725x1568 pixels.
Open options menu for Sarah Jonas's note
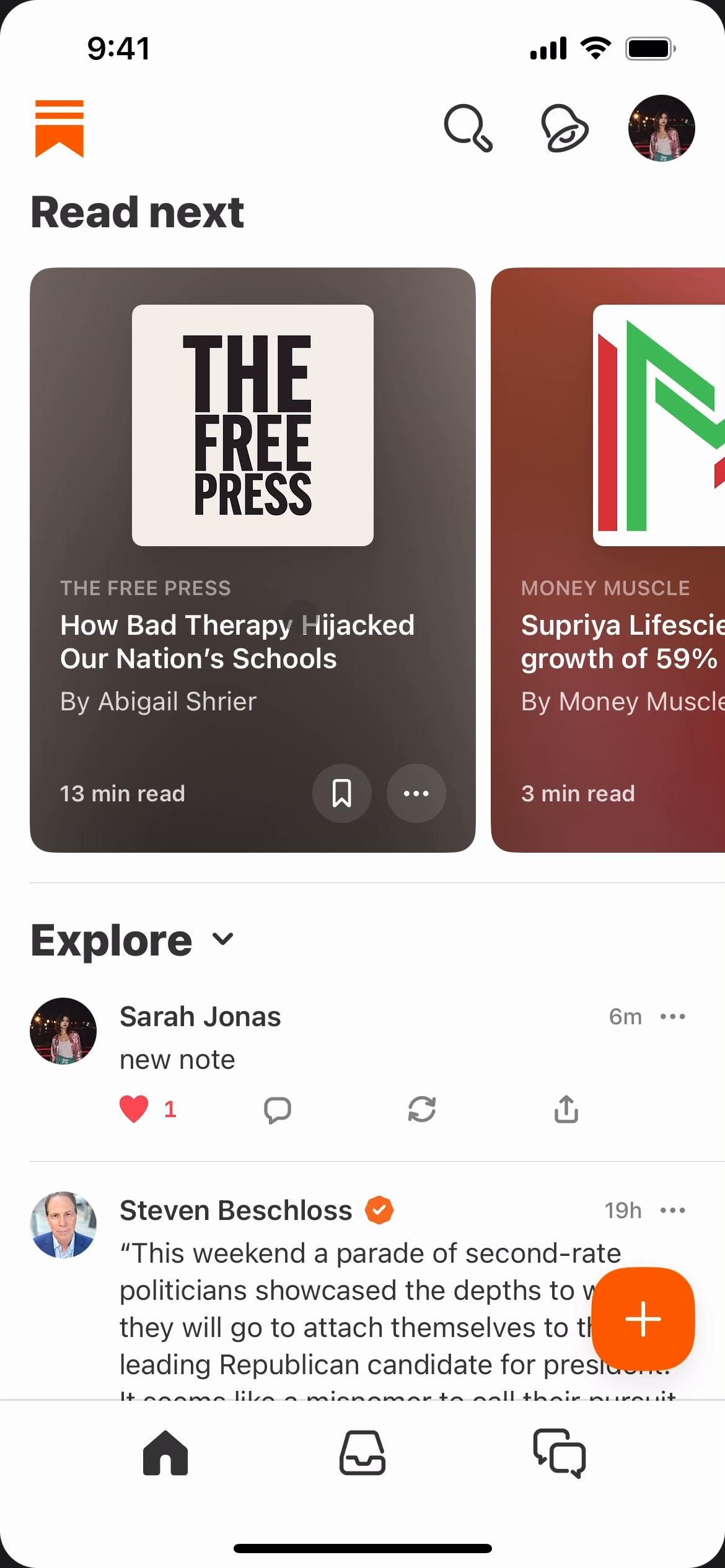click(673, 1016)
